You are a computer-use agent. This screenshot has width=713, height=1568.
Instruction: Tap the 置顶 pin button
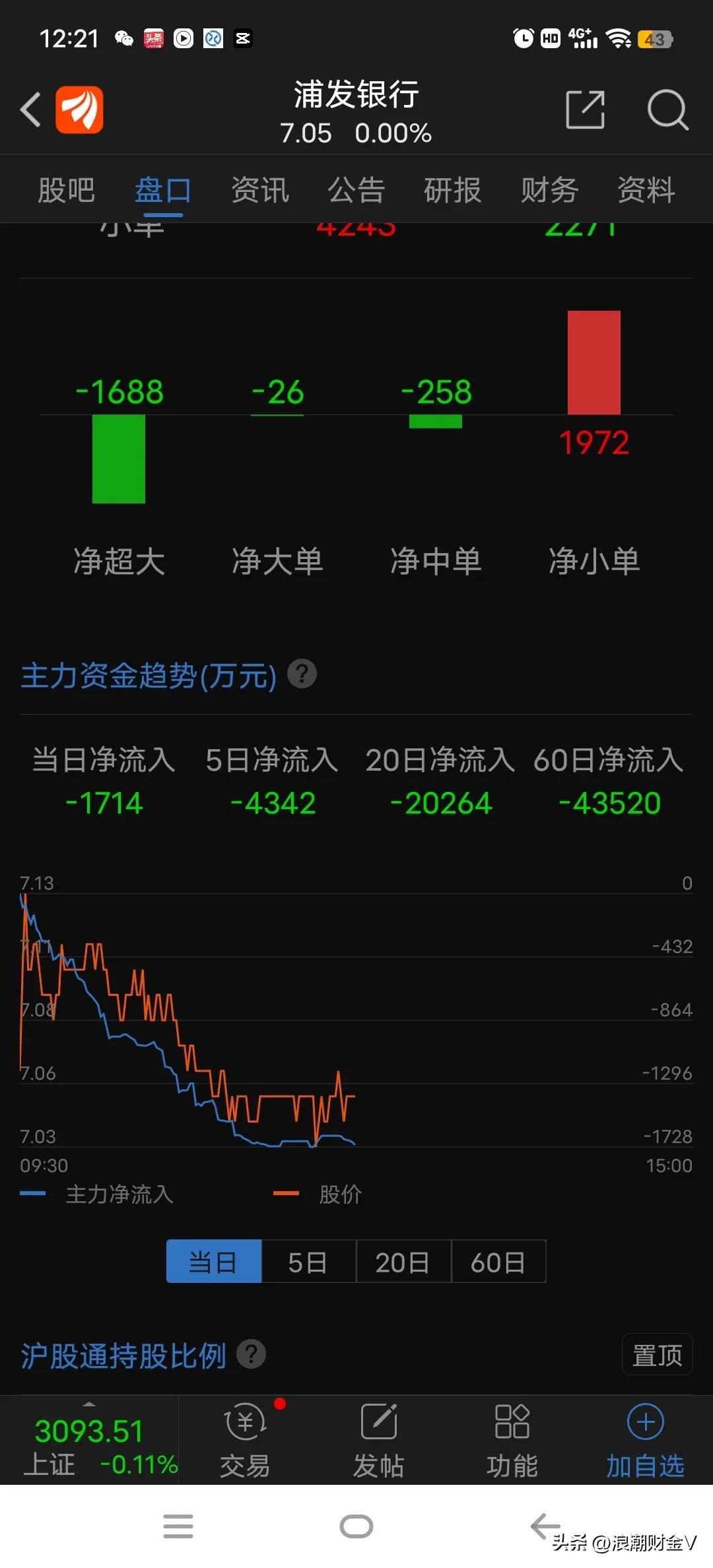pyautogui.click(x=657, y=1354)
